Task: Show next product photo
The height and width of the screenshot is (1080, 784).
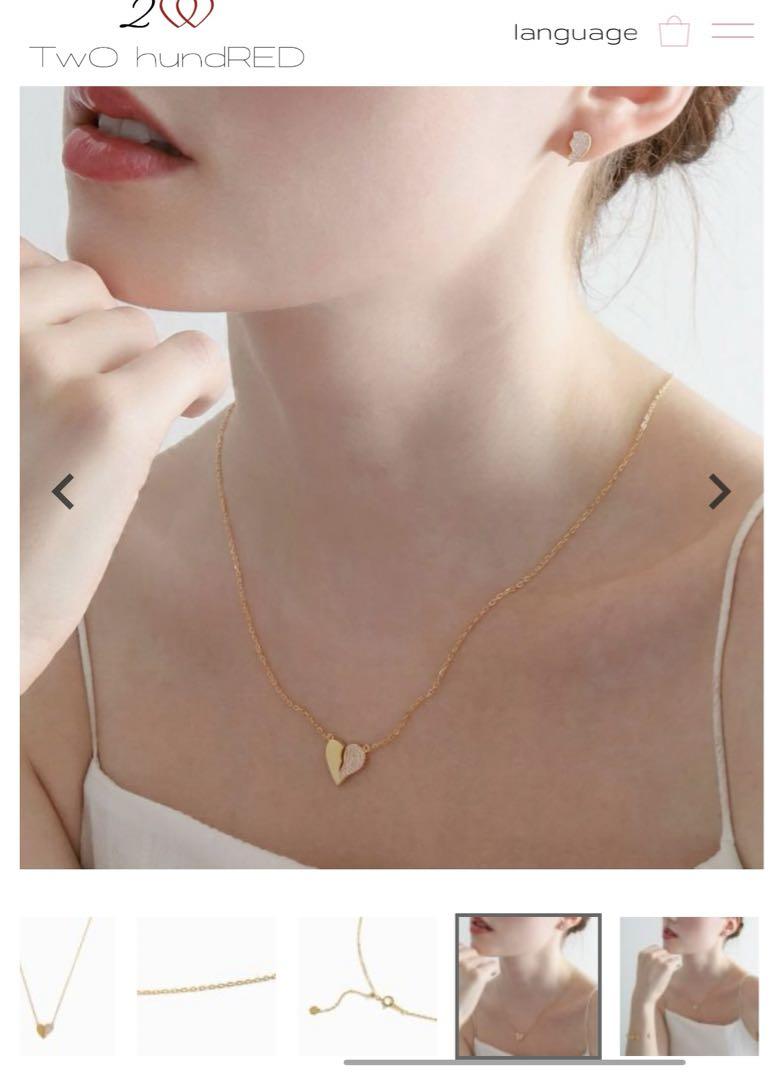Action: [x=719, y=492]
